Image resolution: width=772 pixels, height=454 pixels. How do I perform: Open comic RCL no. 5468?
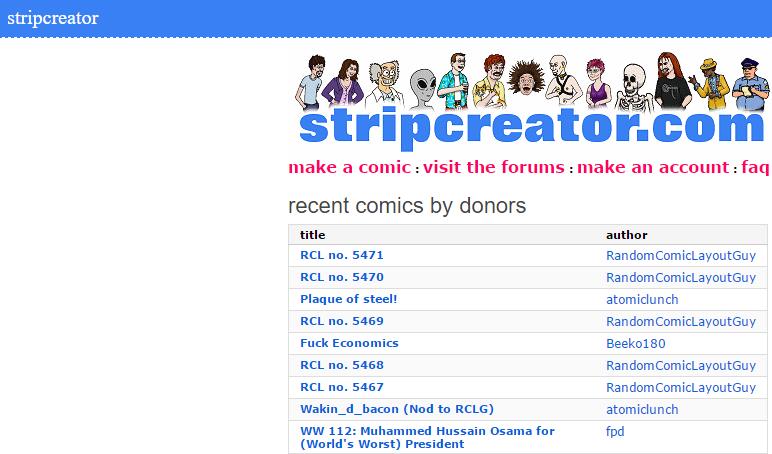tap(341, 365)
